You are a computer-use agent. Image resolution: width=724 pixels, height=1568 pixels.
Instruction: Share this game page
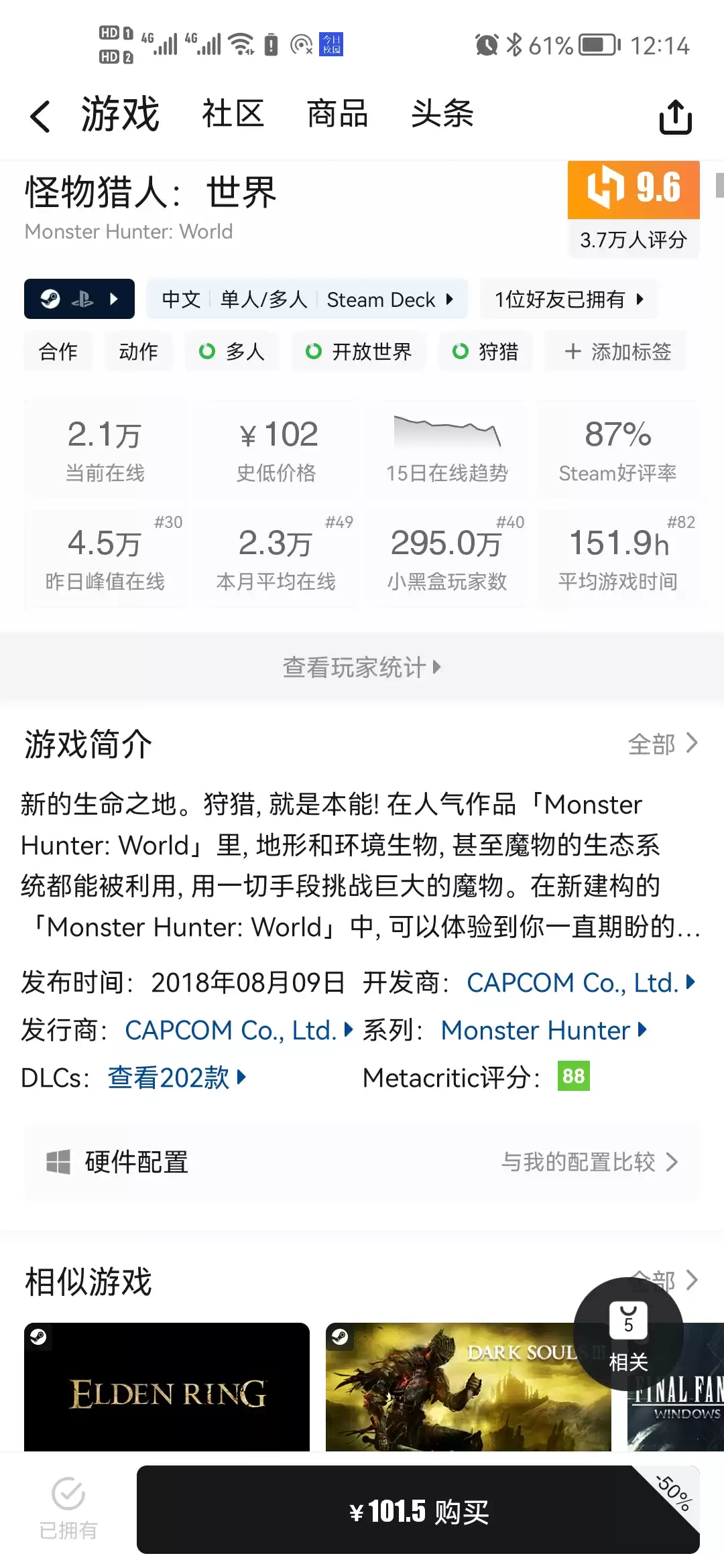click(675, 117)
